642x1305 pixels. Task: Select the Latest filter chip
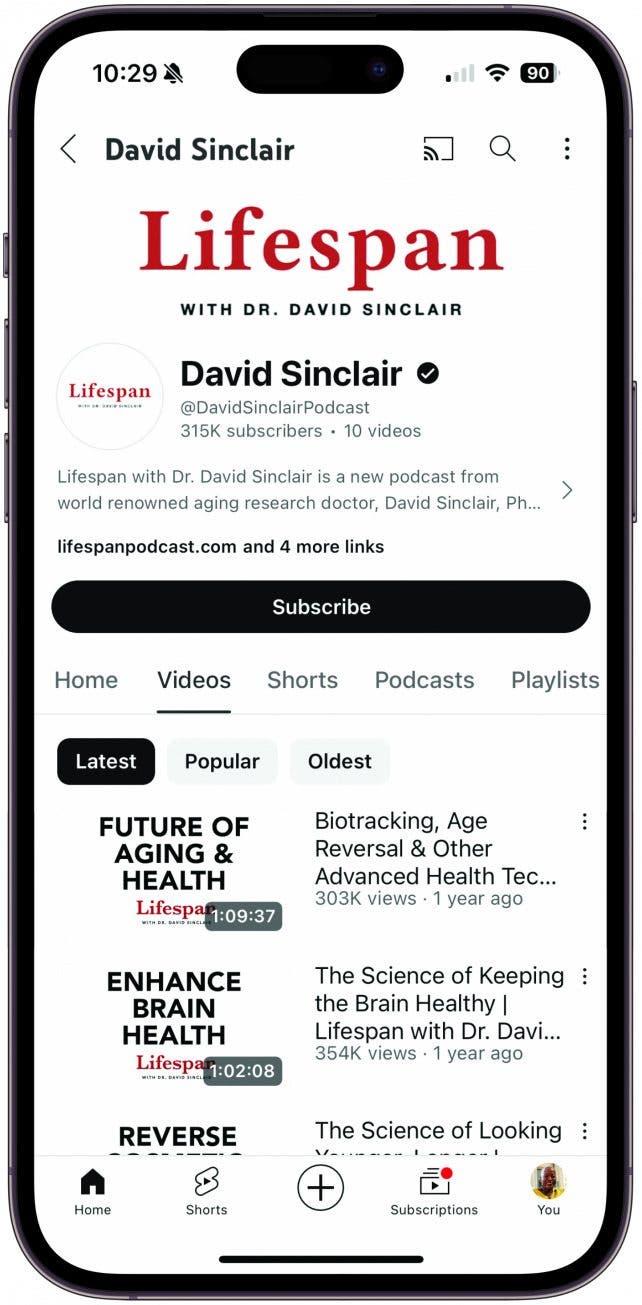(106, 761)
